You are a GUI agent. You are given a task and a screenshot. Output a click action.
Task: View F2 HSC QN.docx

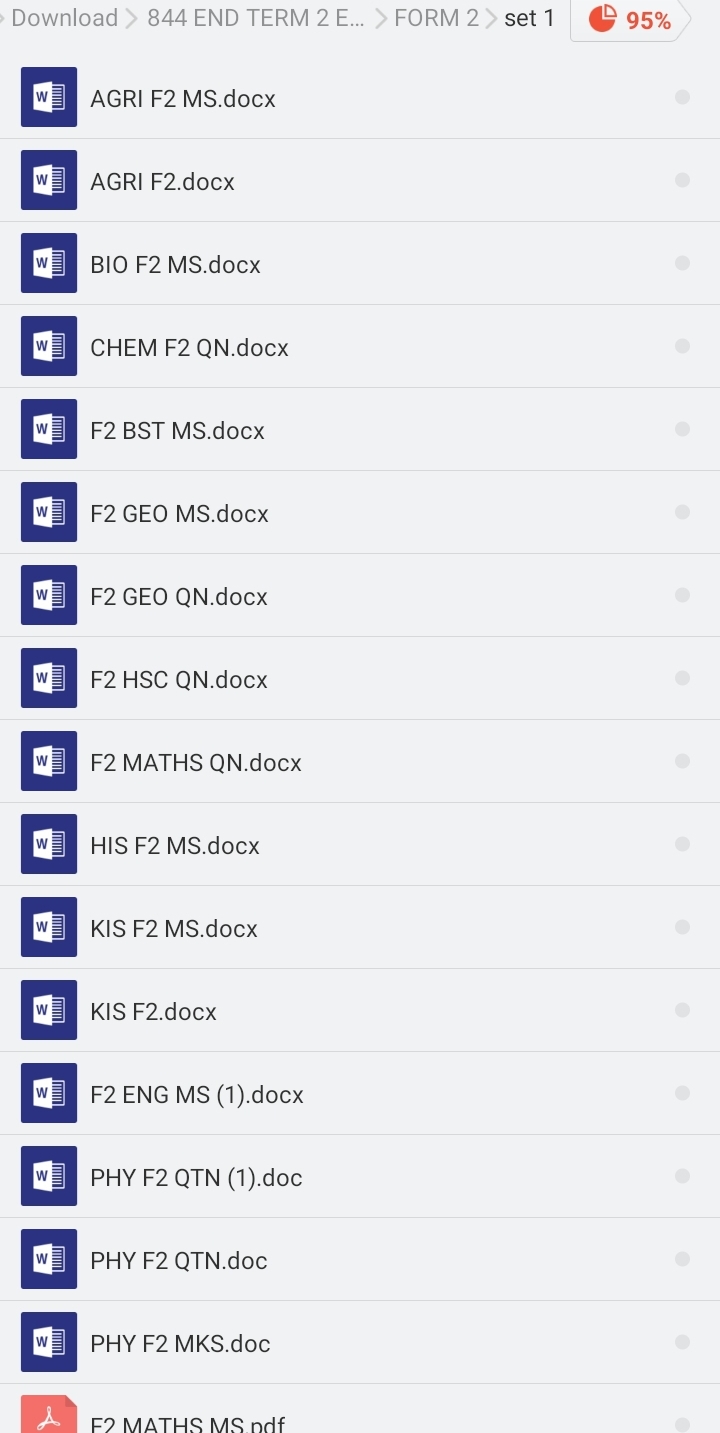pos(179,679)
